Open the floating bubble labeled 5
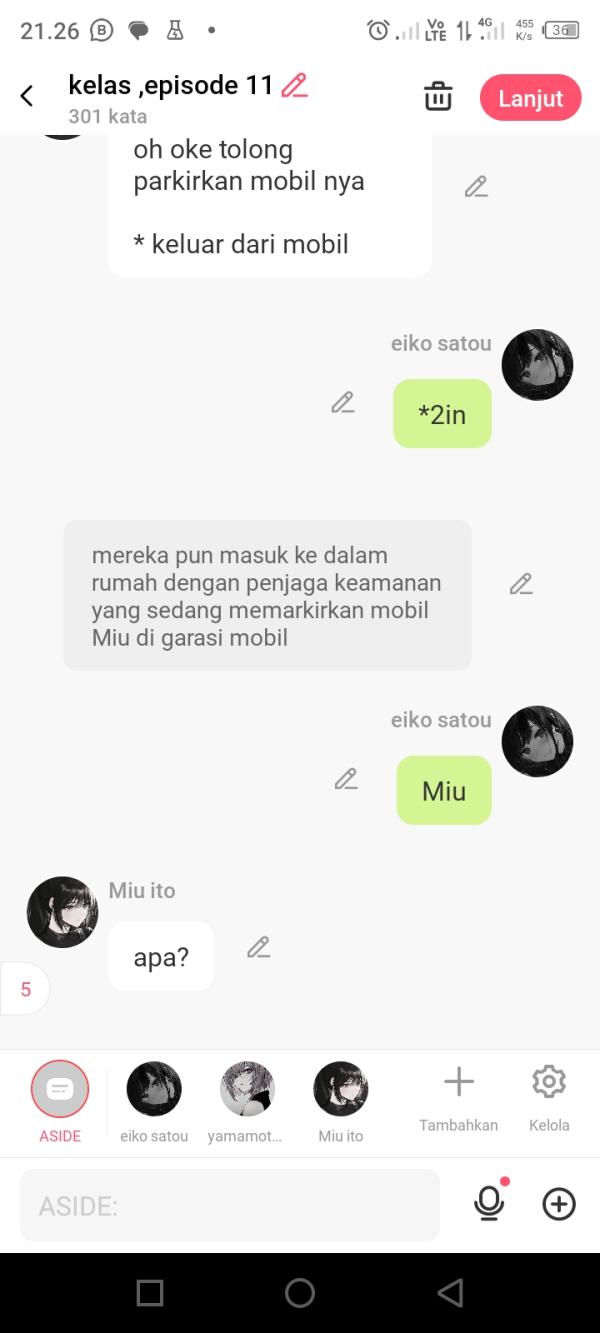Image resolution: width=600 pixels, height=1333 pixels. [x=25, y=990]
